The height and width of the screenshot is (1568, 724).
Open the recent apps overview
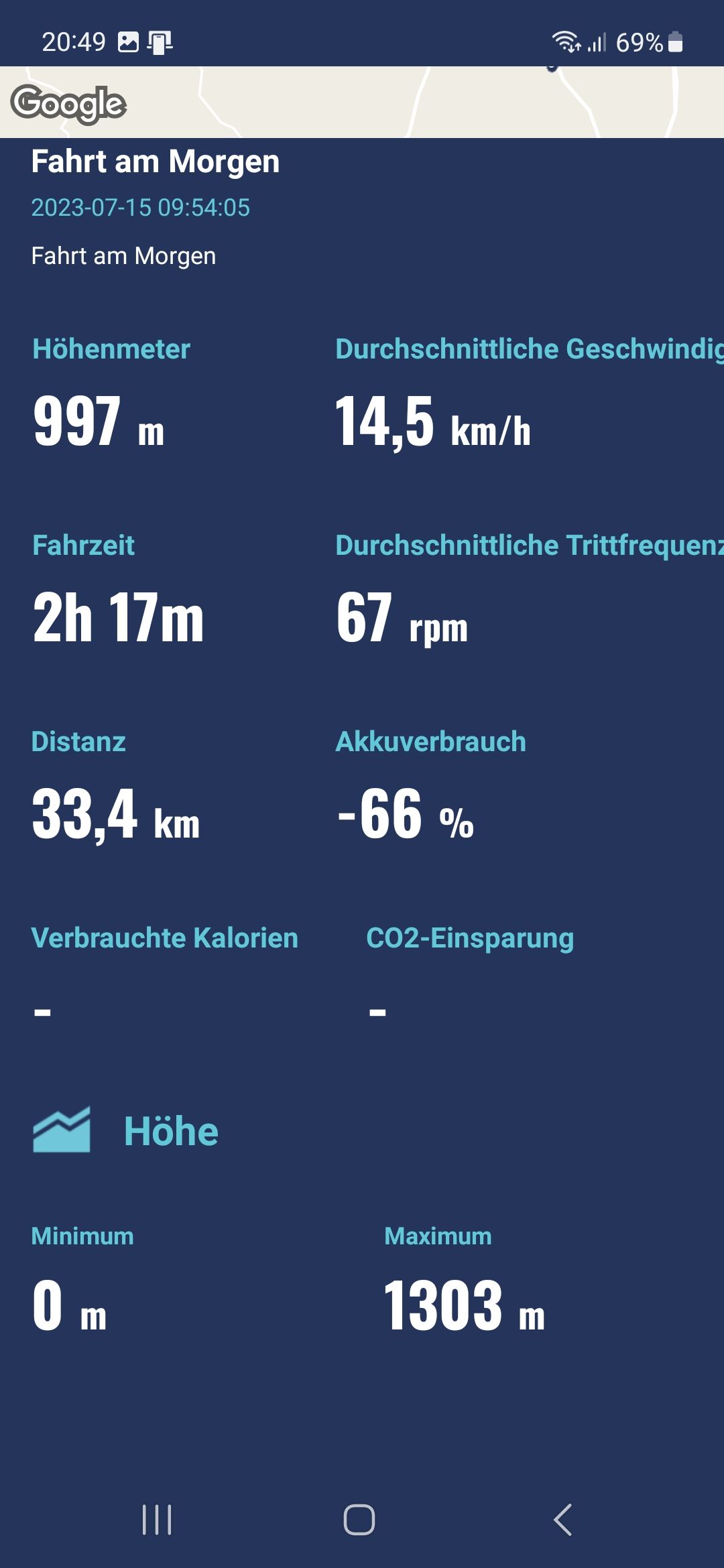[157, 1519]
